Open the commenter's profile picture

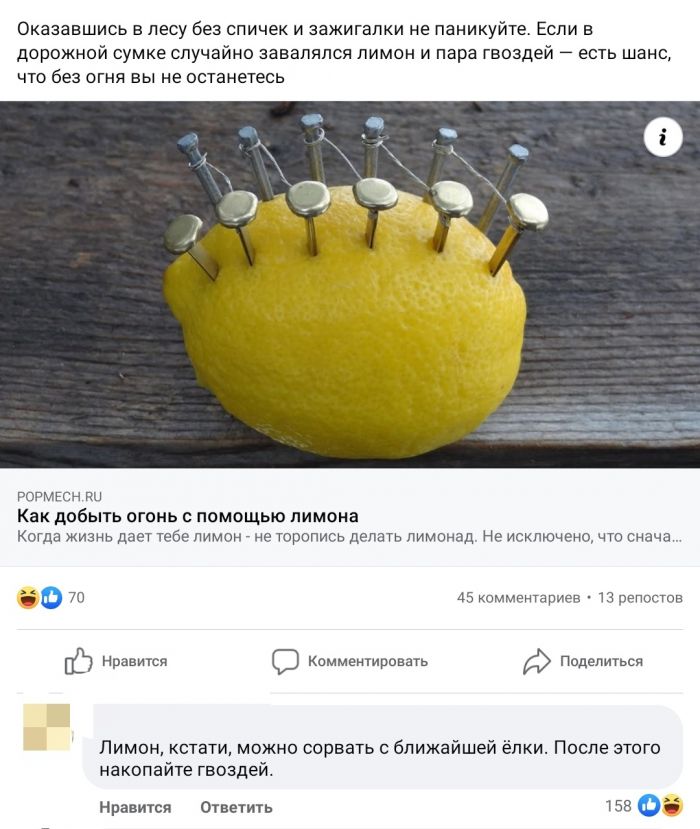pos(46,727)
